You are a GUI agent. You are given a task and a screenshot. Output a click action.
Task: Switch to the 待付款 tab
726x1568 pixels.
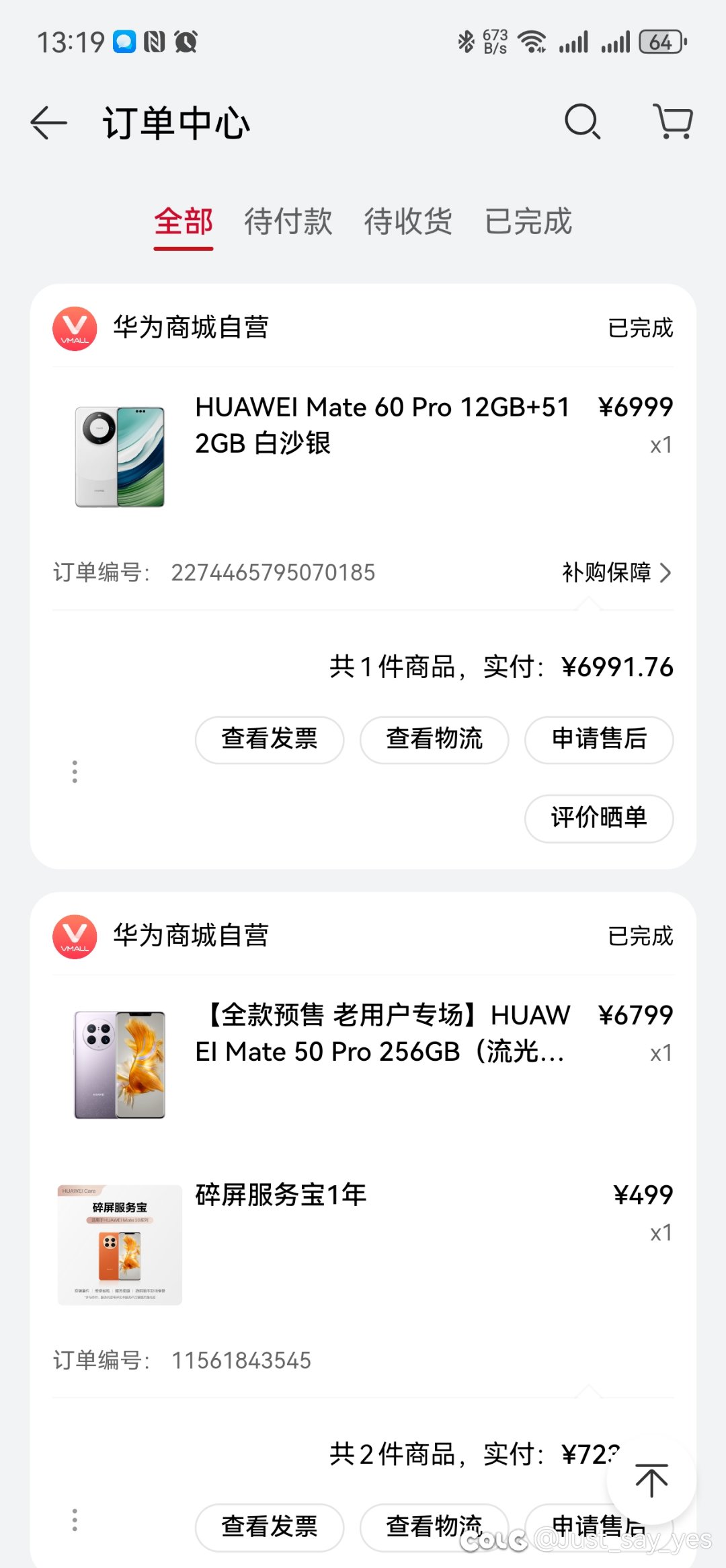[x=288, y=221]
